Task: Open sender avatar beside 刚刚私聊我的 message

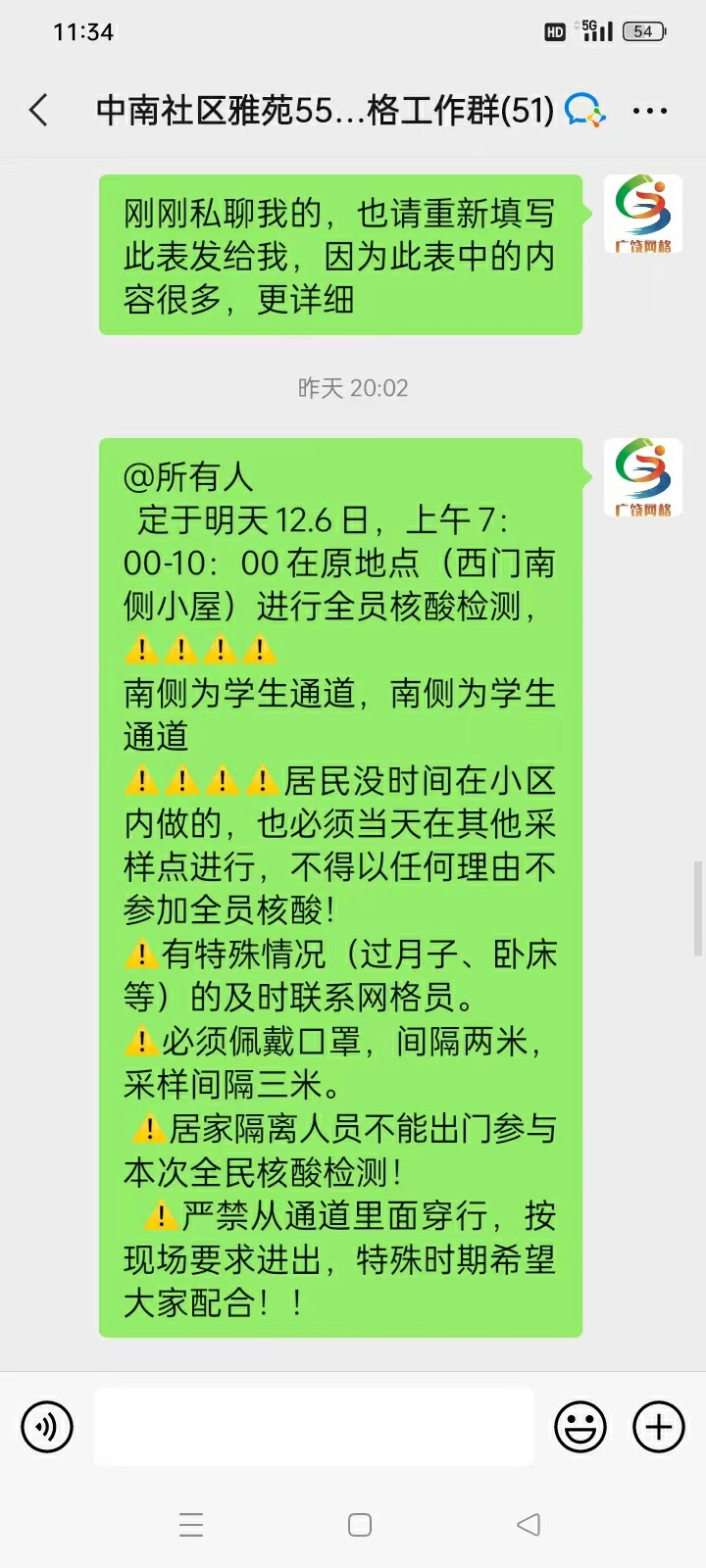Action: coord(643,214)
